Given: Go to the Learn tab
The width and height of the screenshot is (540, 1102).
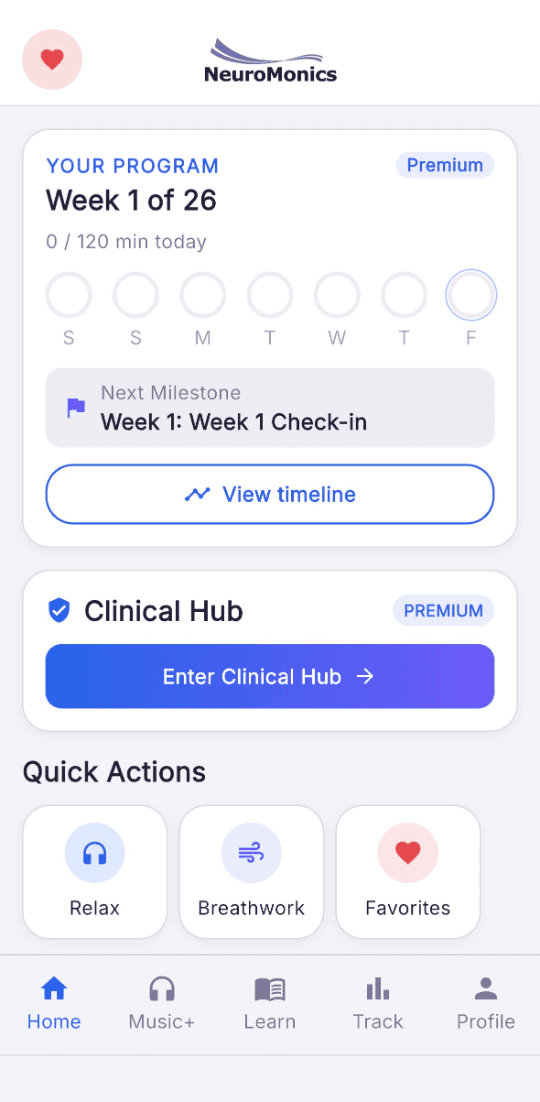Looking at the screenshot, I should pyautogui.click(x=270, y=1004).
